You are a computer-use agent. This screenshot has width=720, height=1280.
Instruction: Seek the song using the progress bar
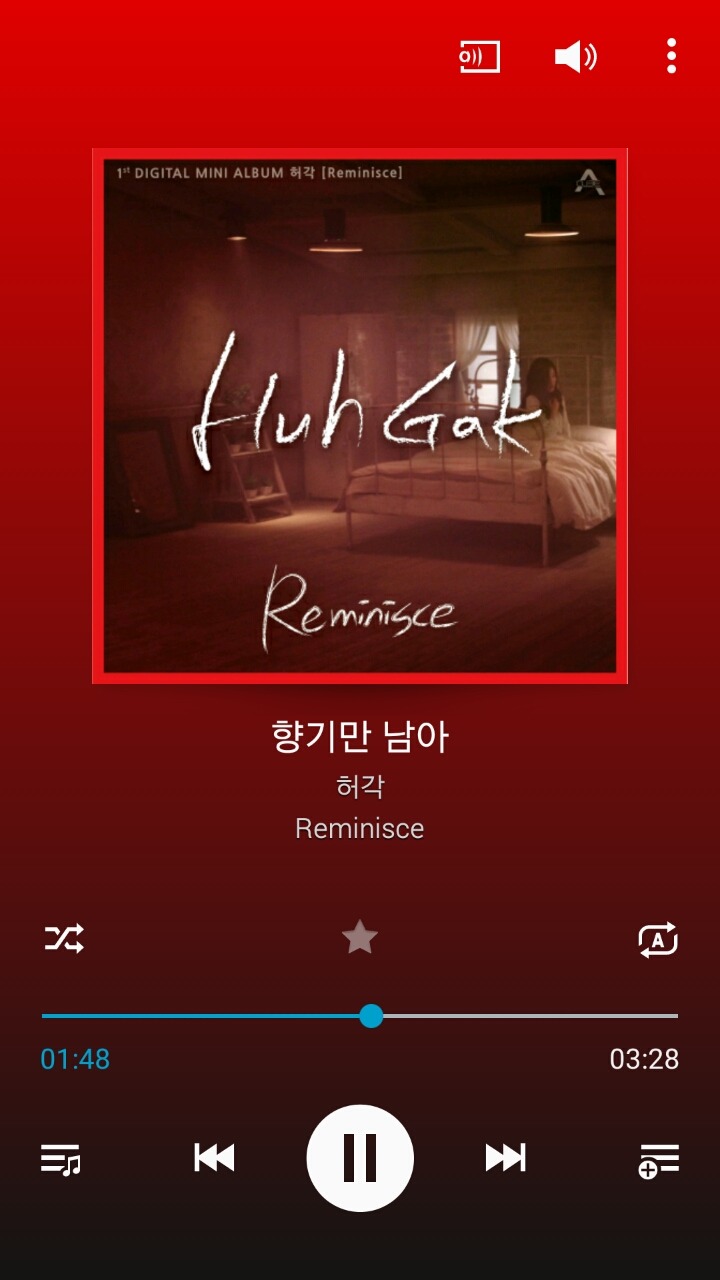[371, 1016]
